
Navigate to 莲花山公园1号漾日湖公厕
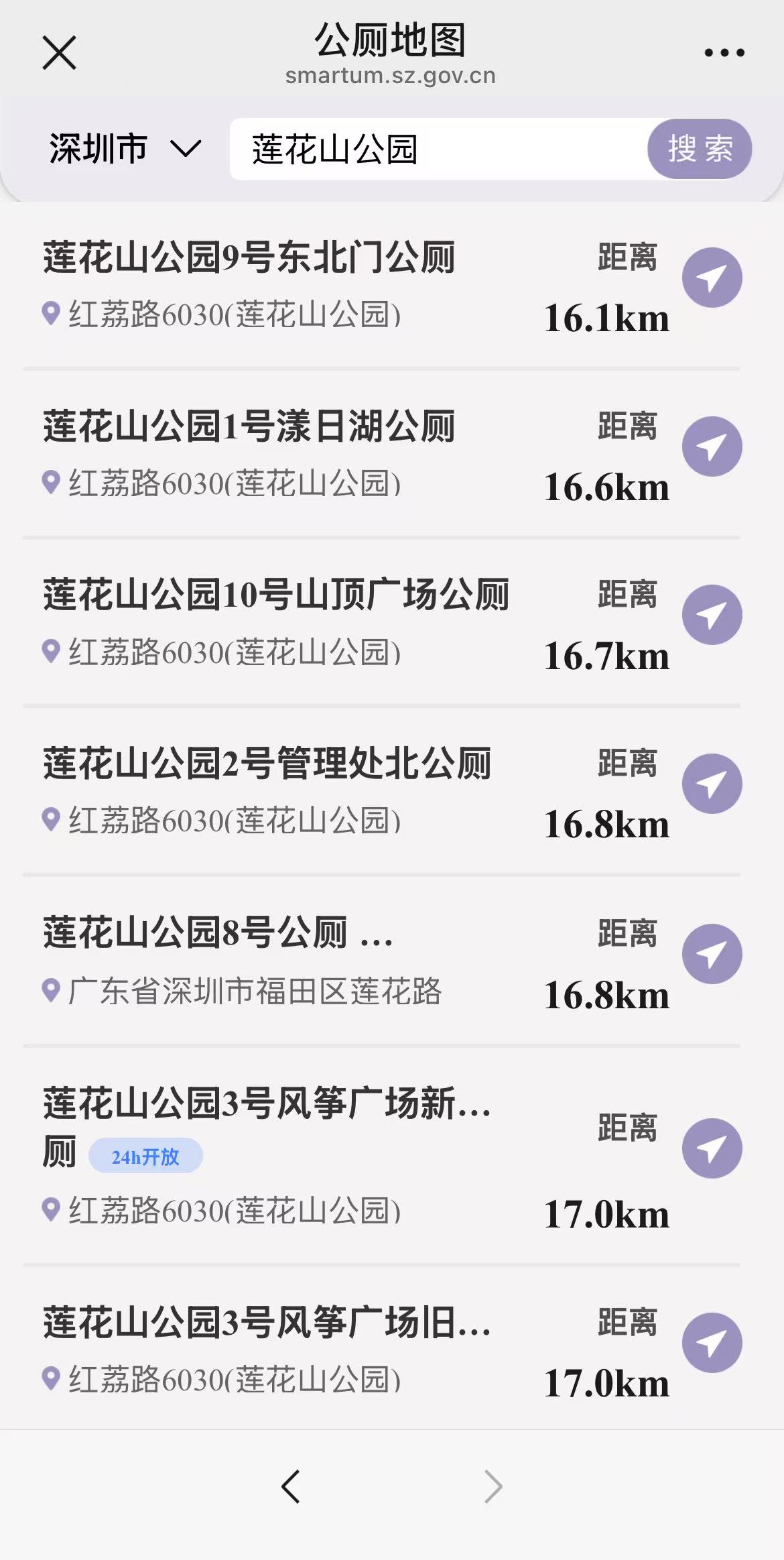(712, 446)
